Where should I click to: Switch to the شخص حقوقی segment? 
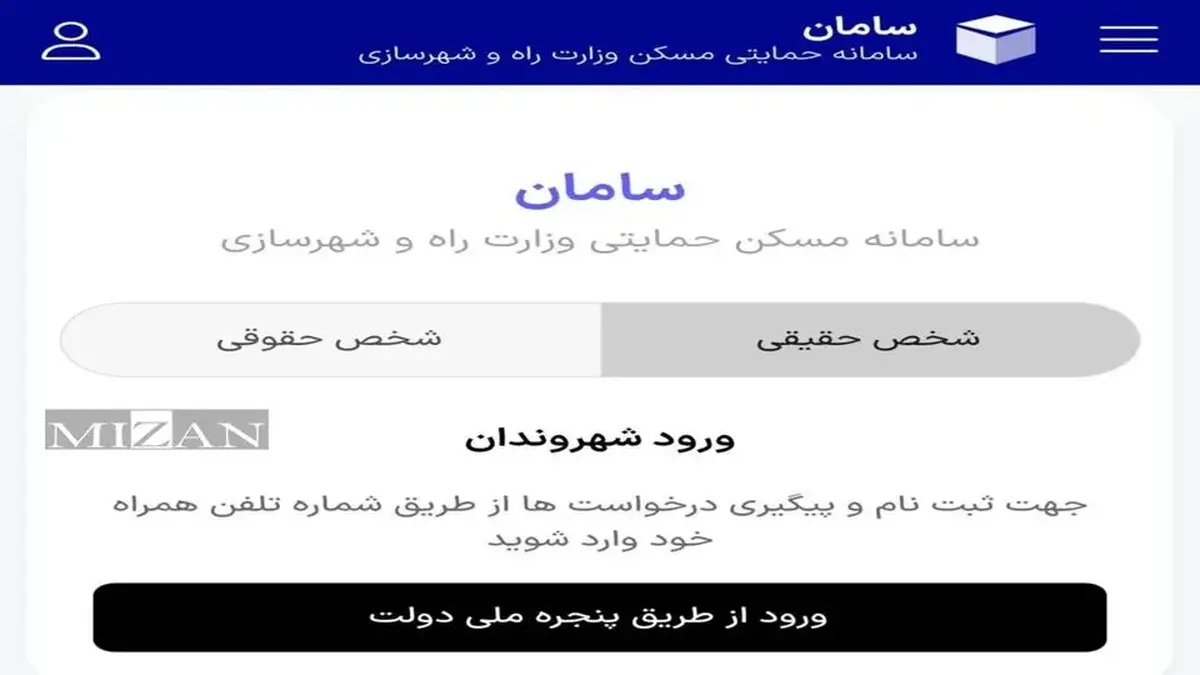click(330, 339)
